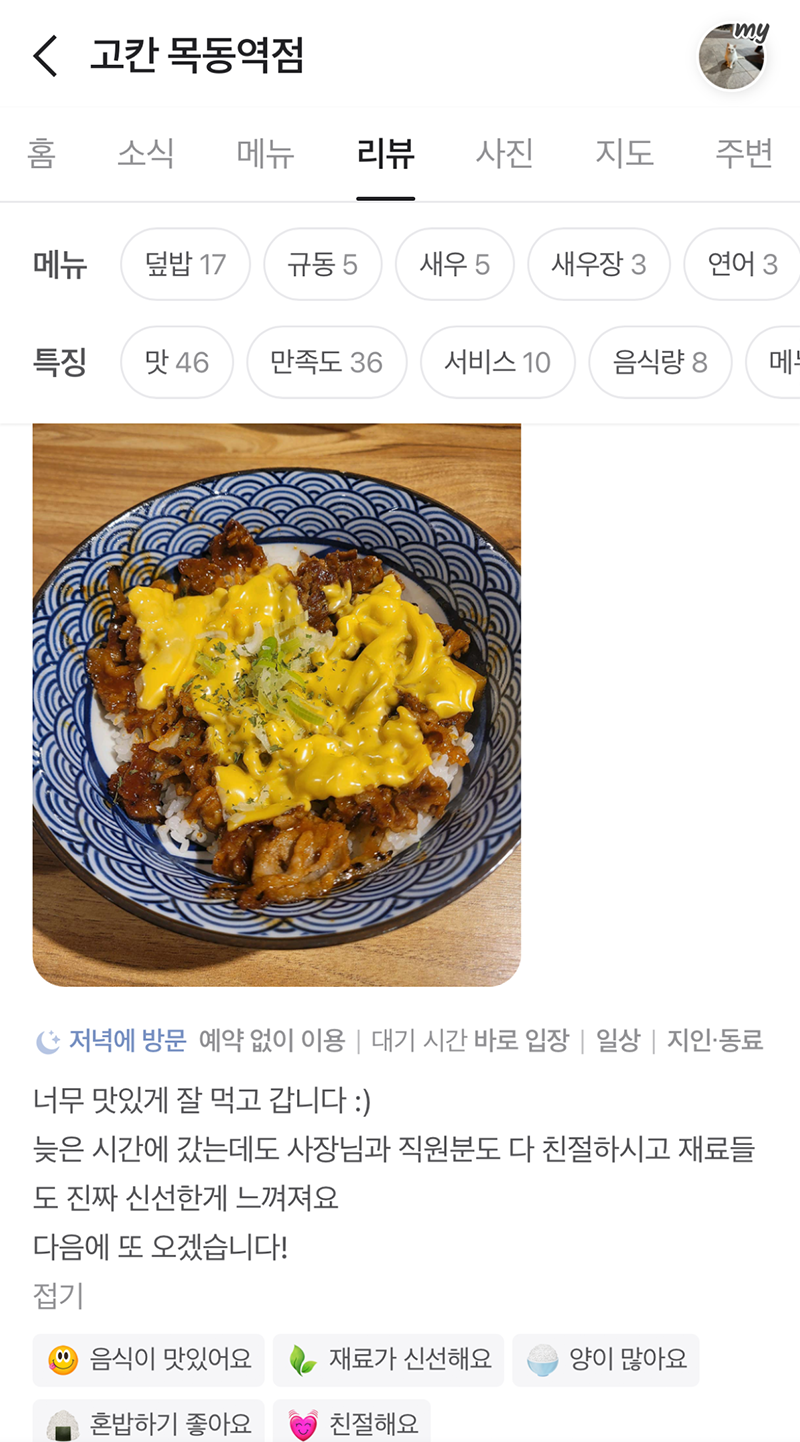
Task: Switch to the 홈 tab
Action: 41,154
